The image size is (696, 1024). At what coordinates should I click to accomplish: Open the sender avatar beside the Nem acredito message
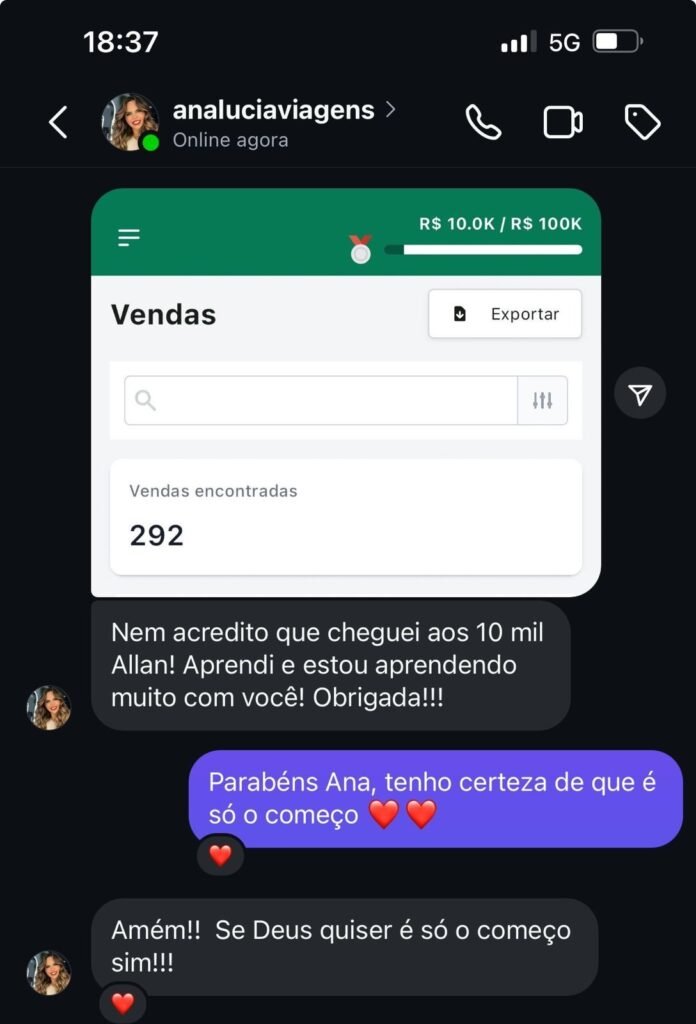click(49, 708)
